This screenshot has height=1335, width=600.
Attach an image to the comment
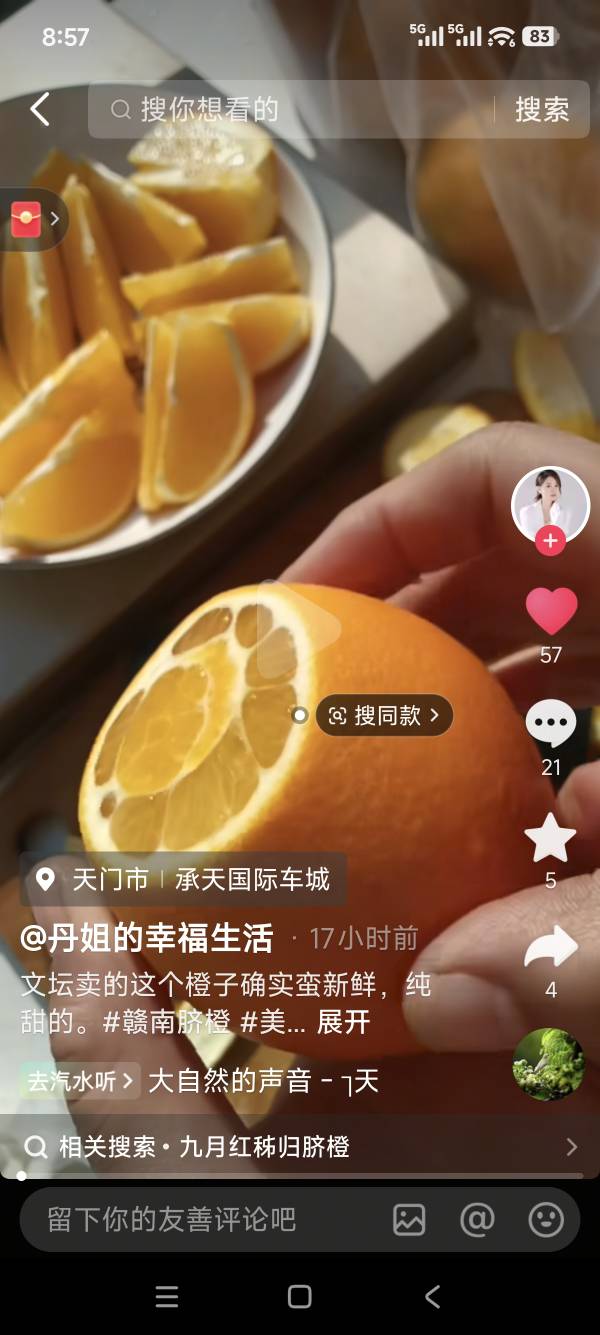point(409,1219)
